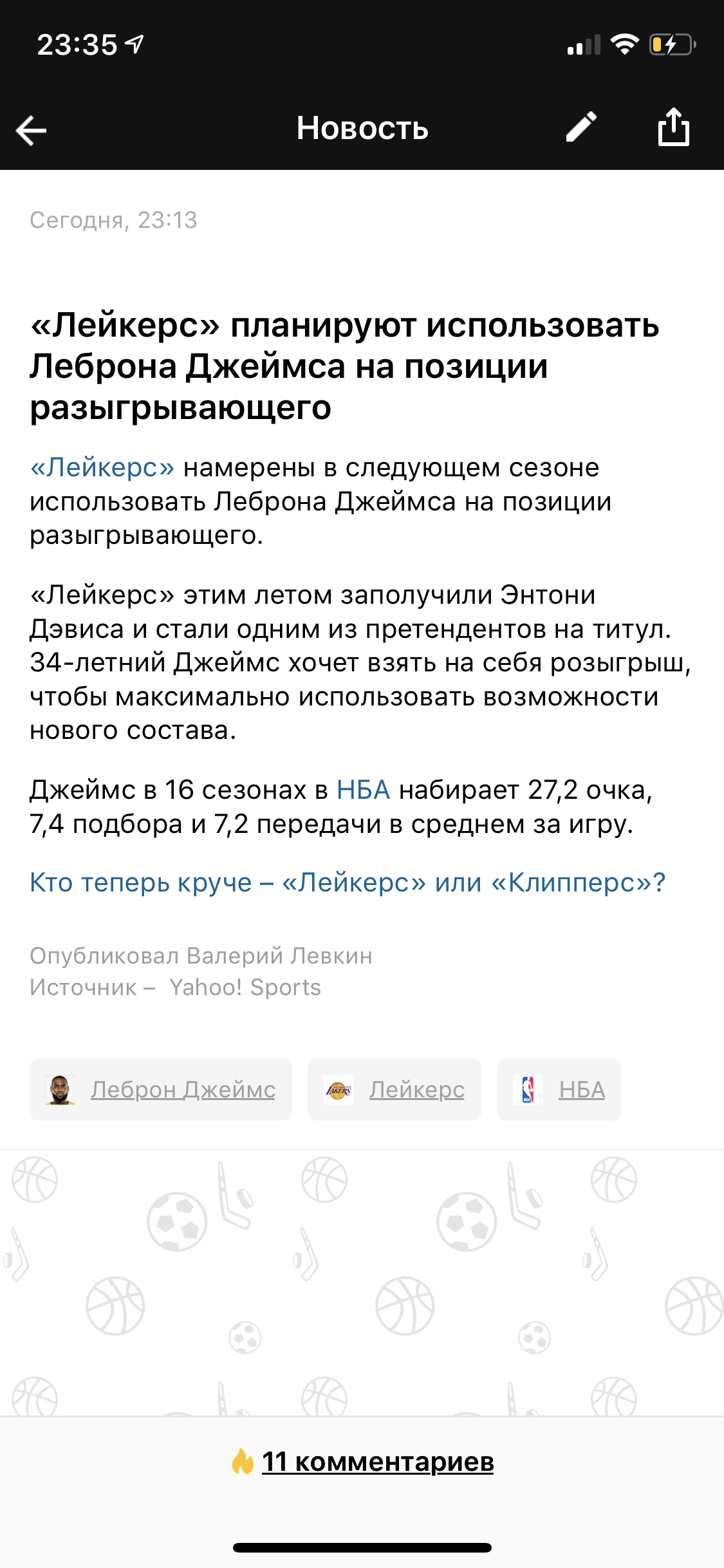Go back using the arrow icon

[x=31, y=131]
